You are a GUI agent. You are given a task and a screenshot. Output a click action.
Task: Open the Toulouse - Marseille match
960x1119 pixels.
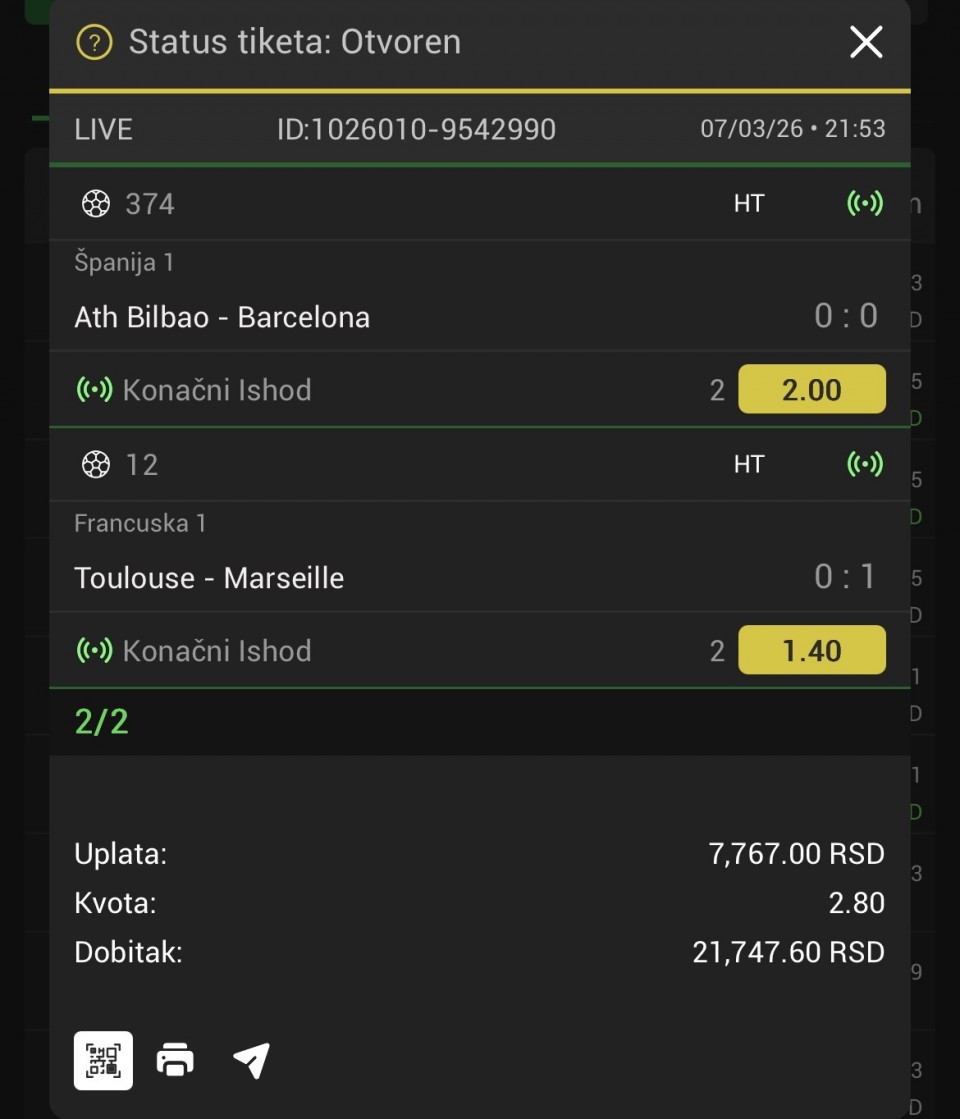coord(209,578)
